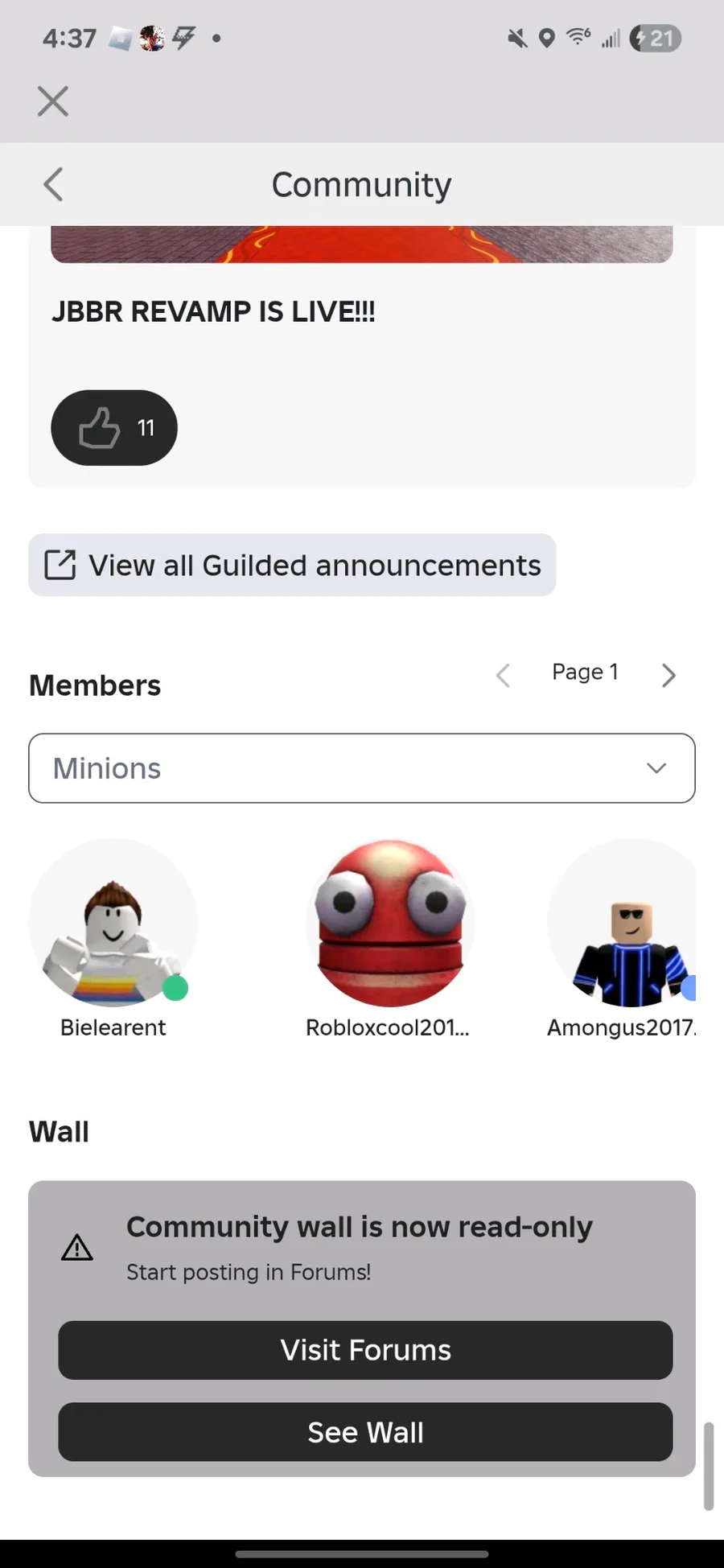Go back from the Community page
The width and height of the screenshot is (724, 1568).
pos(53,184)
